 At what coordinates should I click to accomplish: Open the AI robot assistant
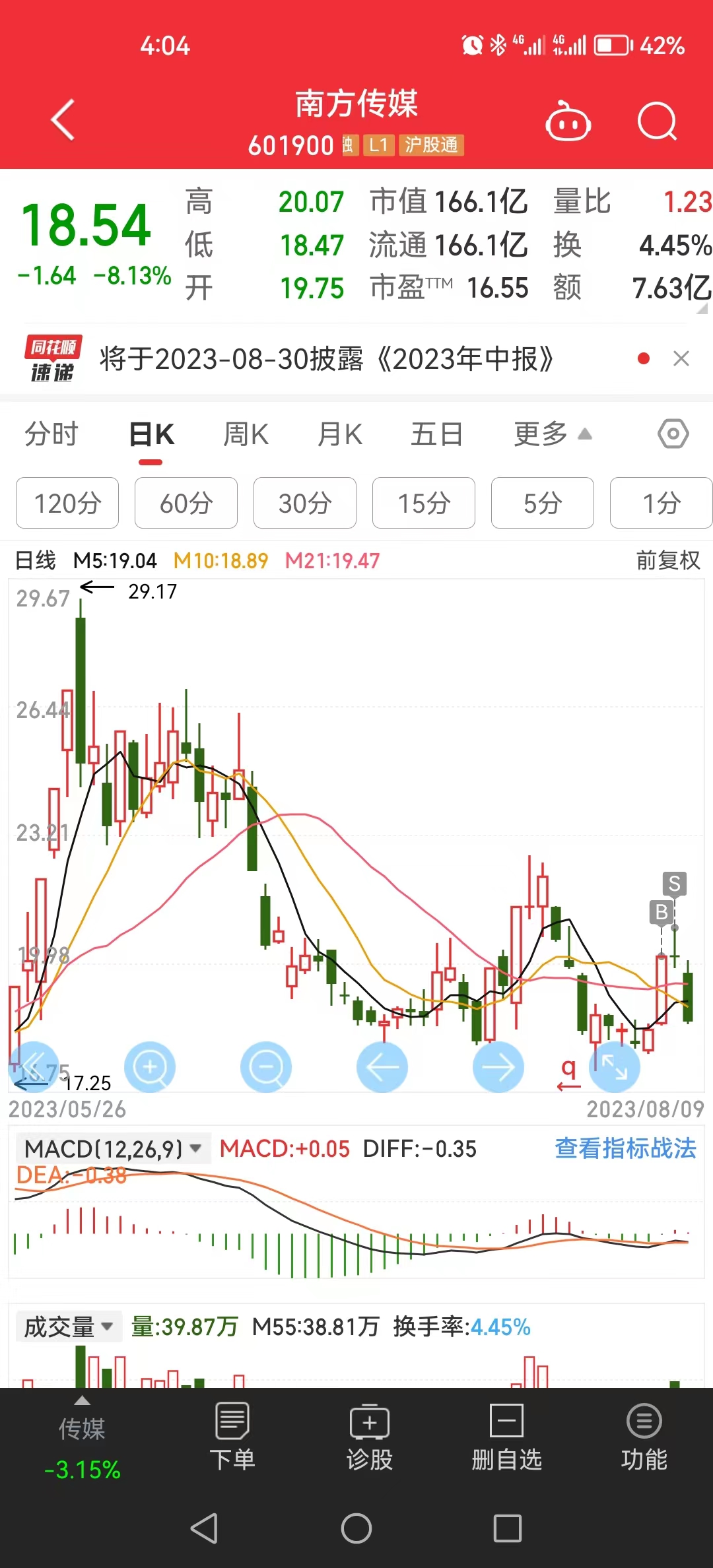(x=568, y=123)
